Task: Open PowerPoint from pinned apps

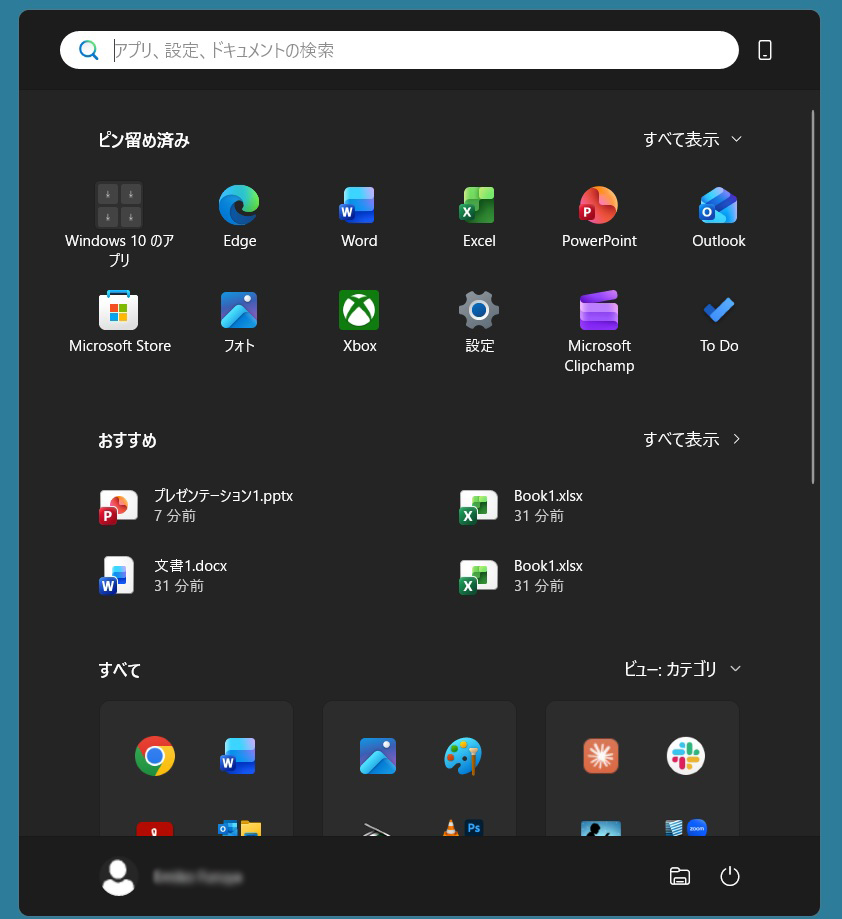Action: tap(598, 205)
